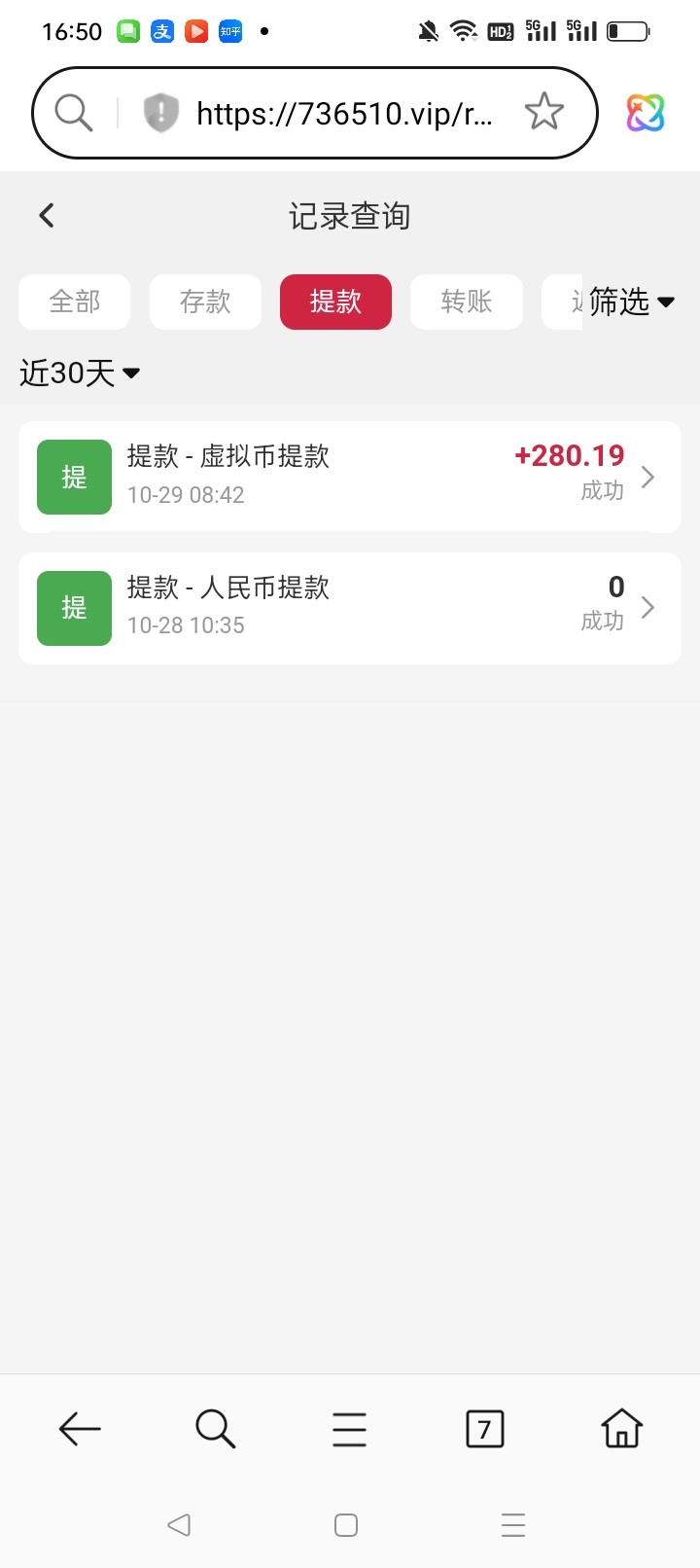Go to the browser home page
700x1568 pixels.
[621, 1429]
